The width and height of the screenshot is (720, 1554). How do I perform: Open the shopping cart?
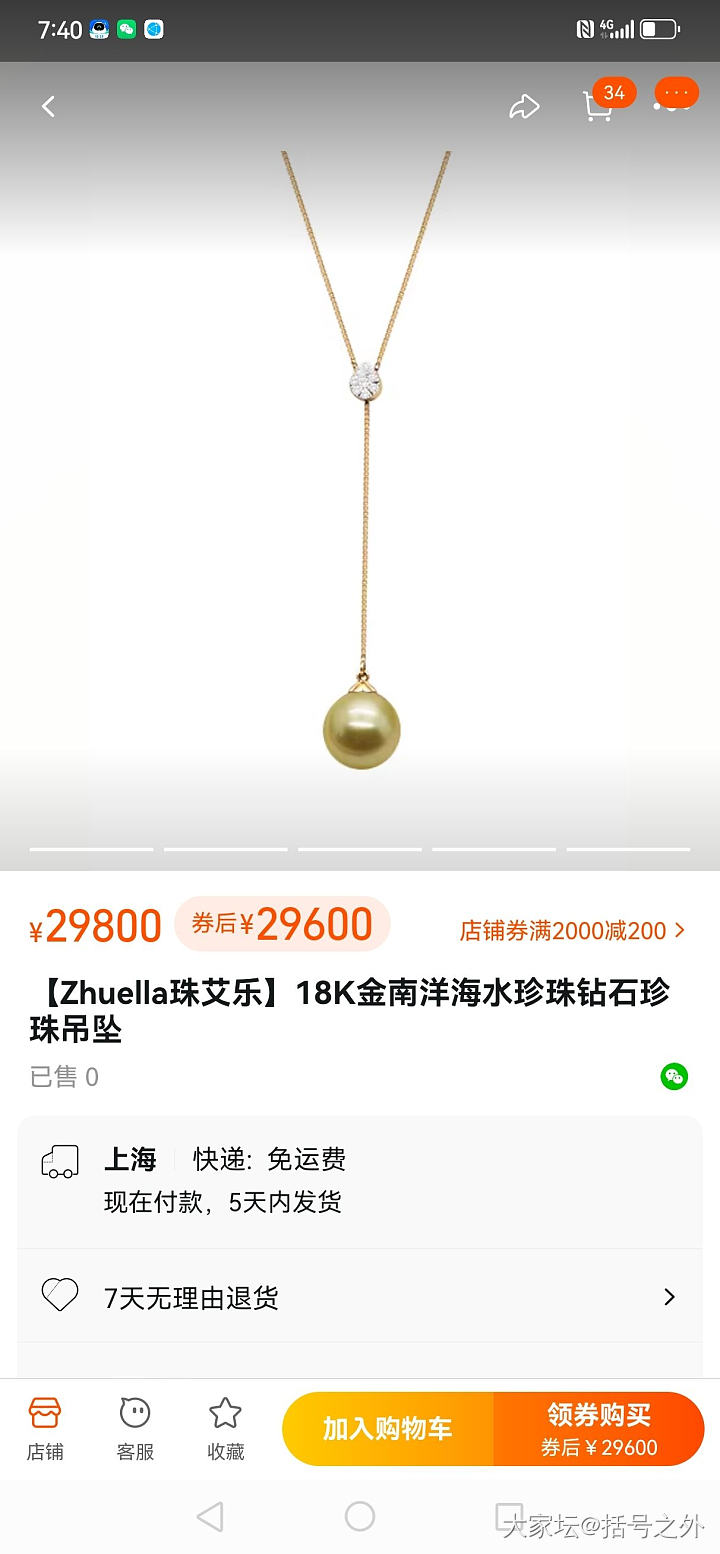coord(598,106)
